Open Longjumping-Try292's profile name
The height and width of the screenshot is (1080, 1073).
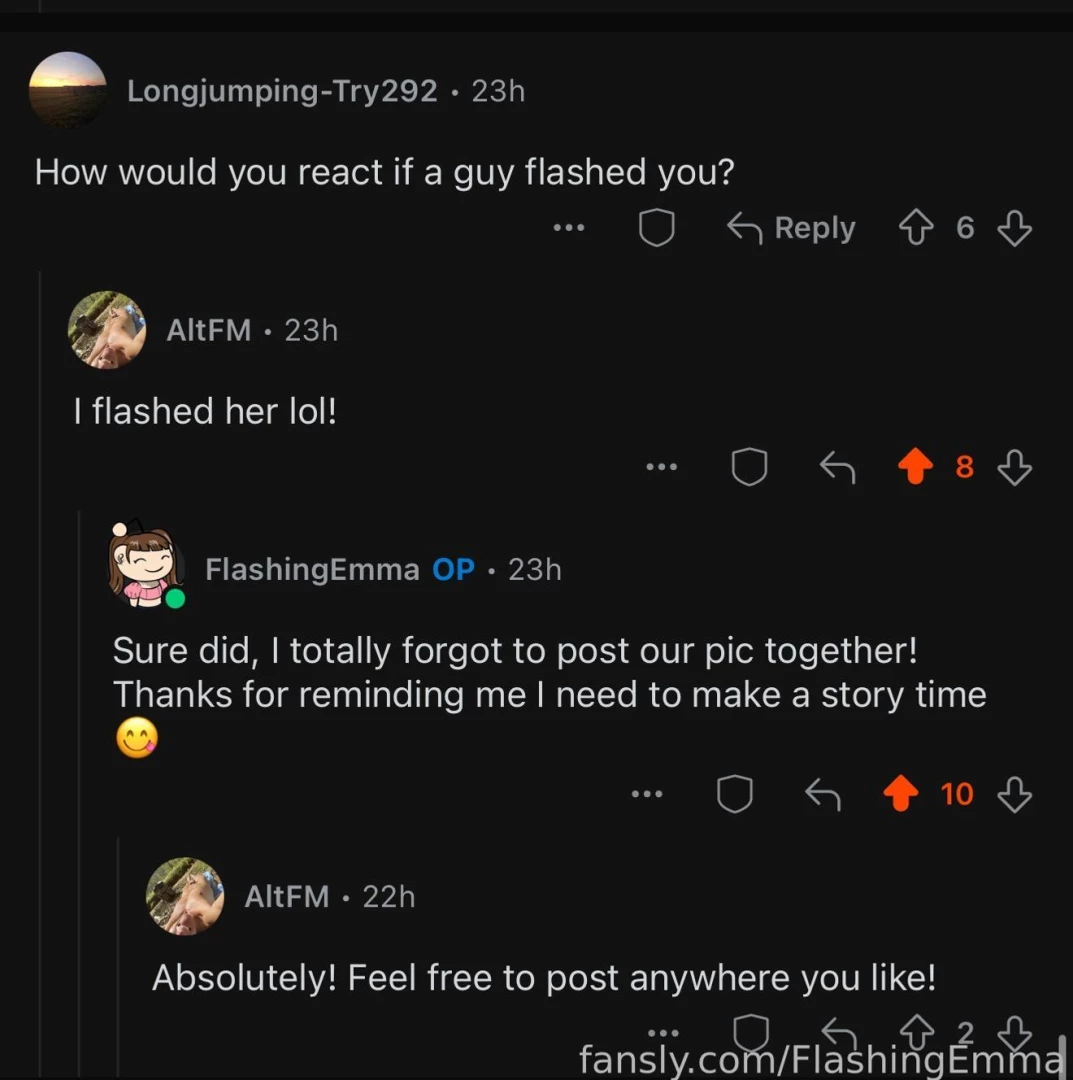coord(282,90)
